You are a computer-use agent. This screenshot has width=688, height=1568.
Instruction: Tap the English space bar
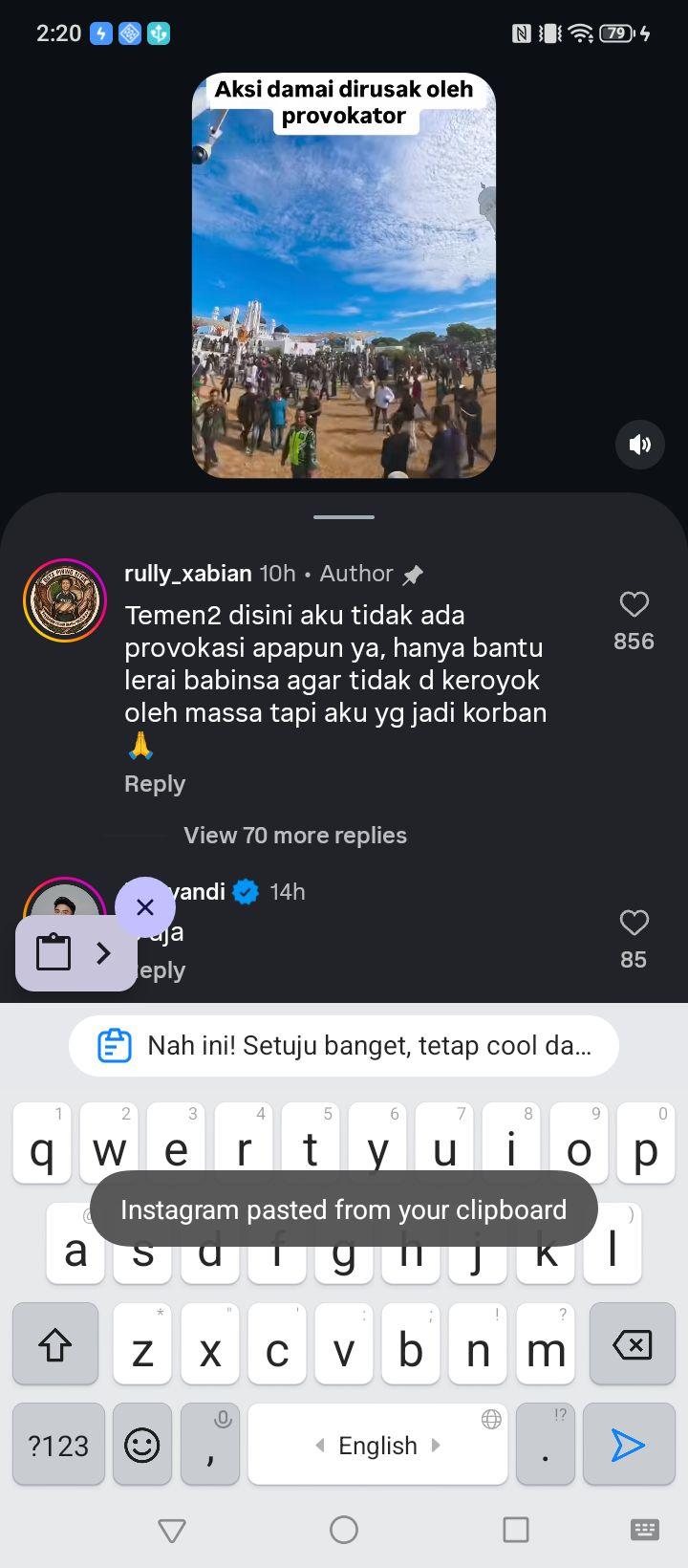[377, 1444]
